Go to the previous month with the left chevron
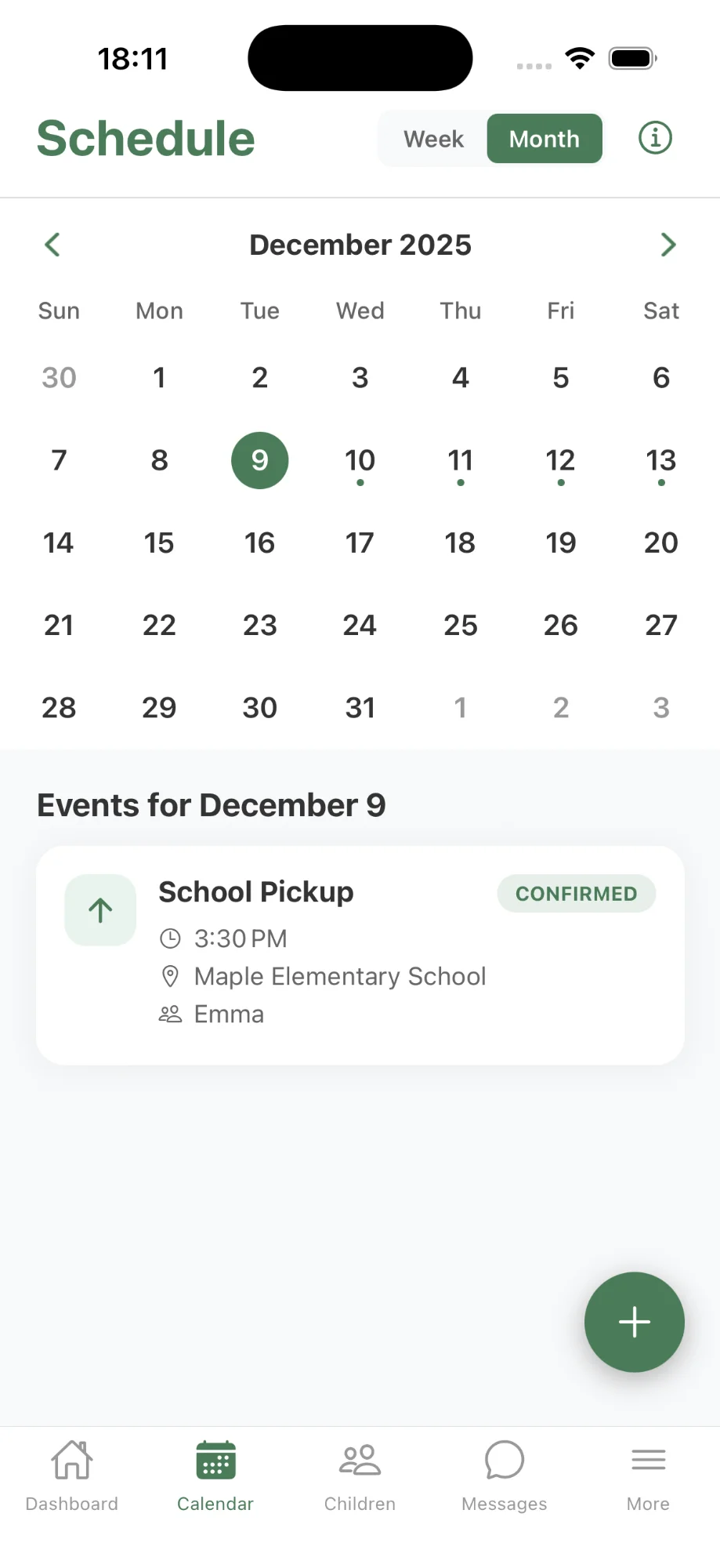The image size is (720, 1568). pos(52,244)
